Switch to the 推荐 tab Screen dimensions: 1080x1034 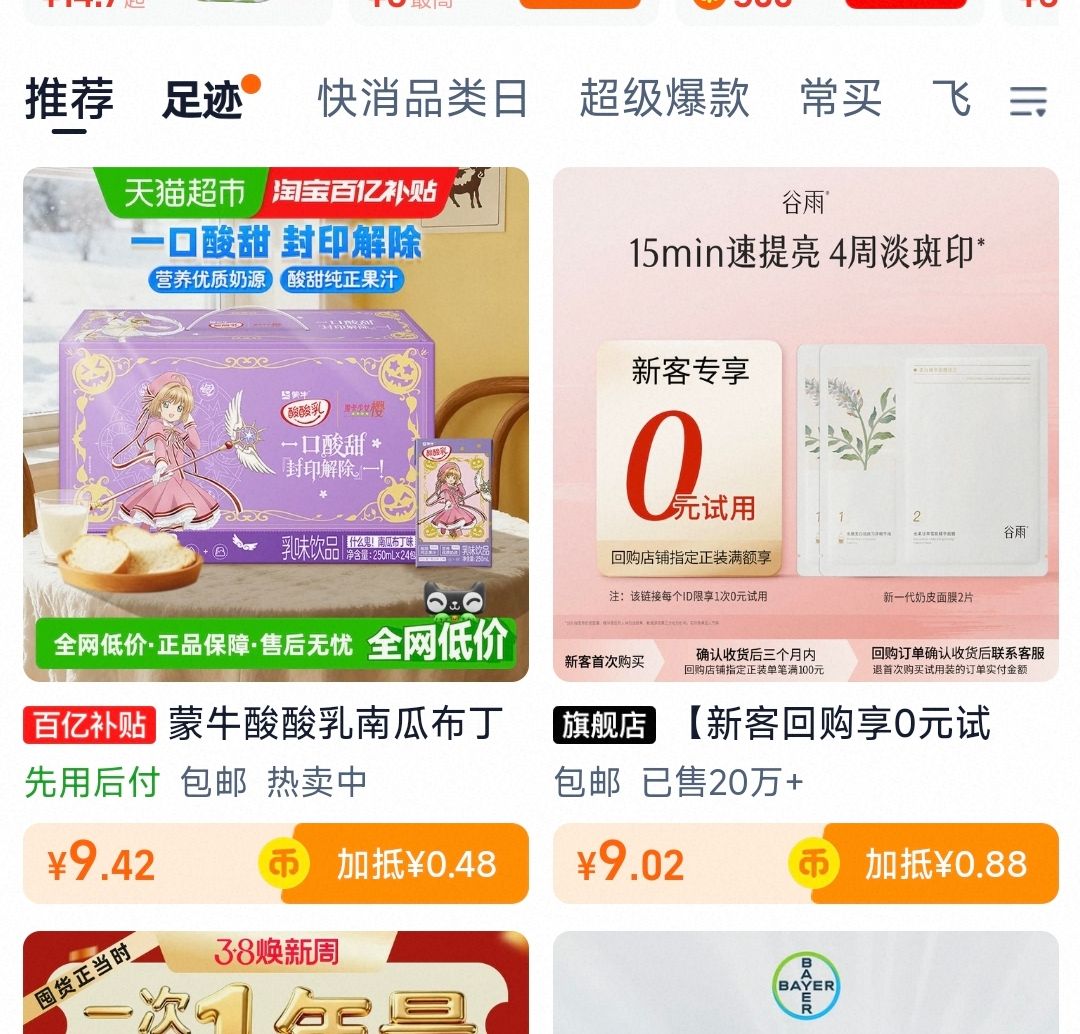(69, 99)
